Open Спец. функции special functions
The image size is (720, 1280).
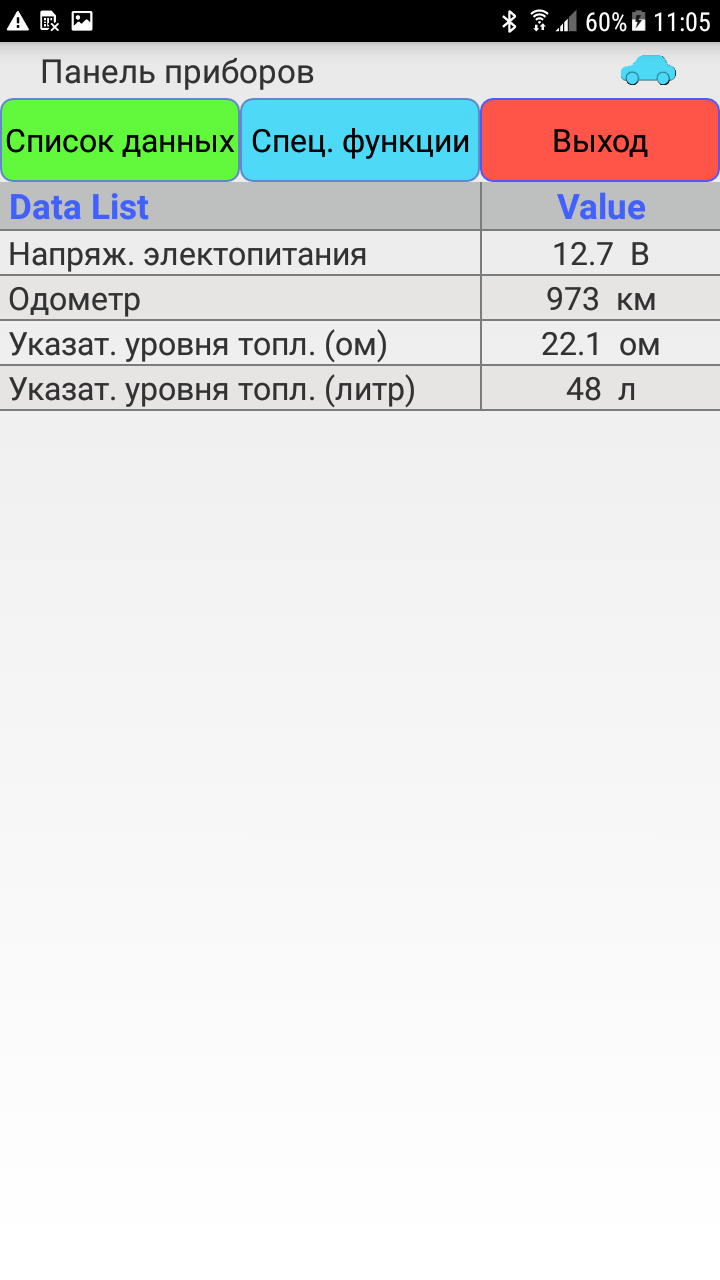tap(360, 141)
